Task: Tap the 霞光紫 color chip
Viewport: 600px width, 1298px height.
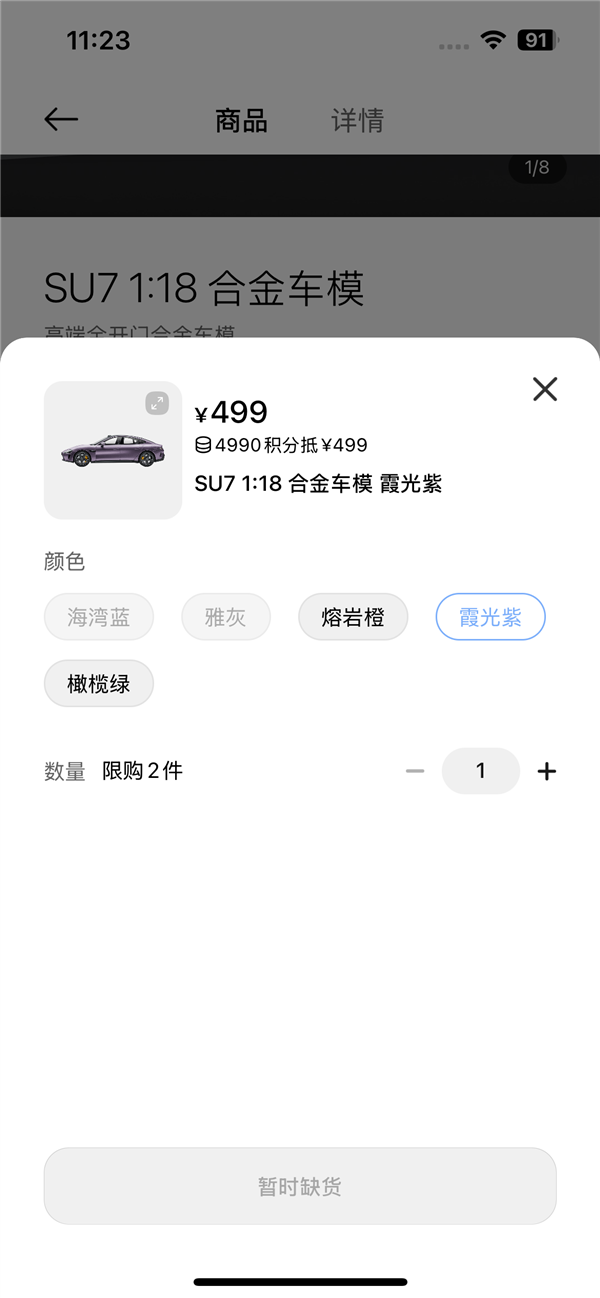Action: click(490, 617)
